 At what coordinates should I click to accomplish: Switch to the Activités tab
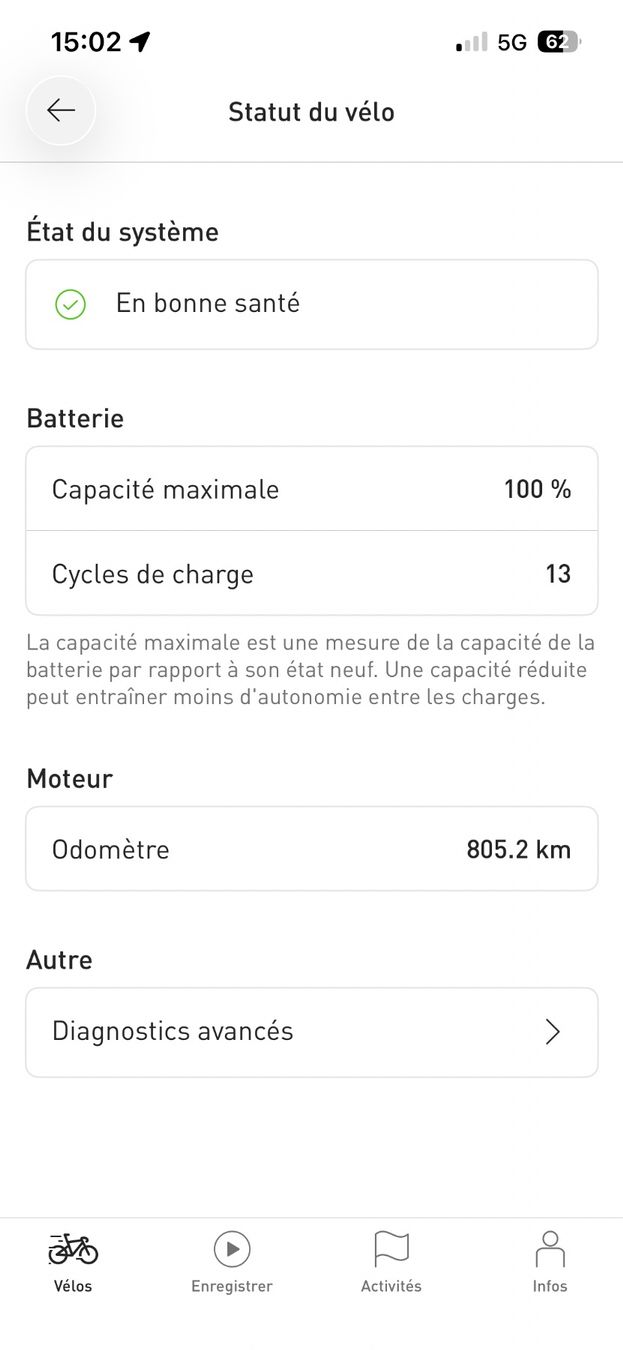pos(391,1263)
